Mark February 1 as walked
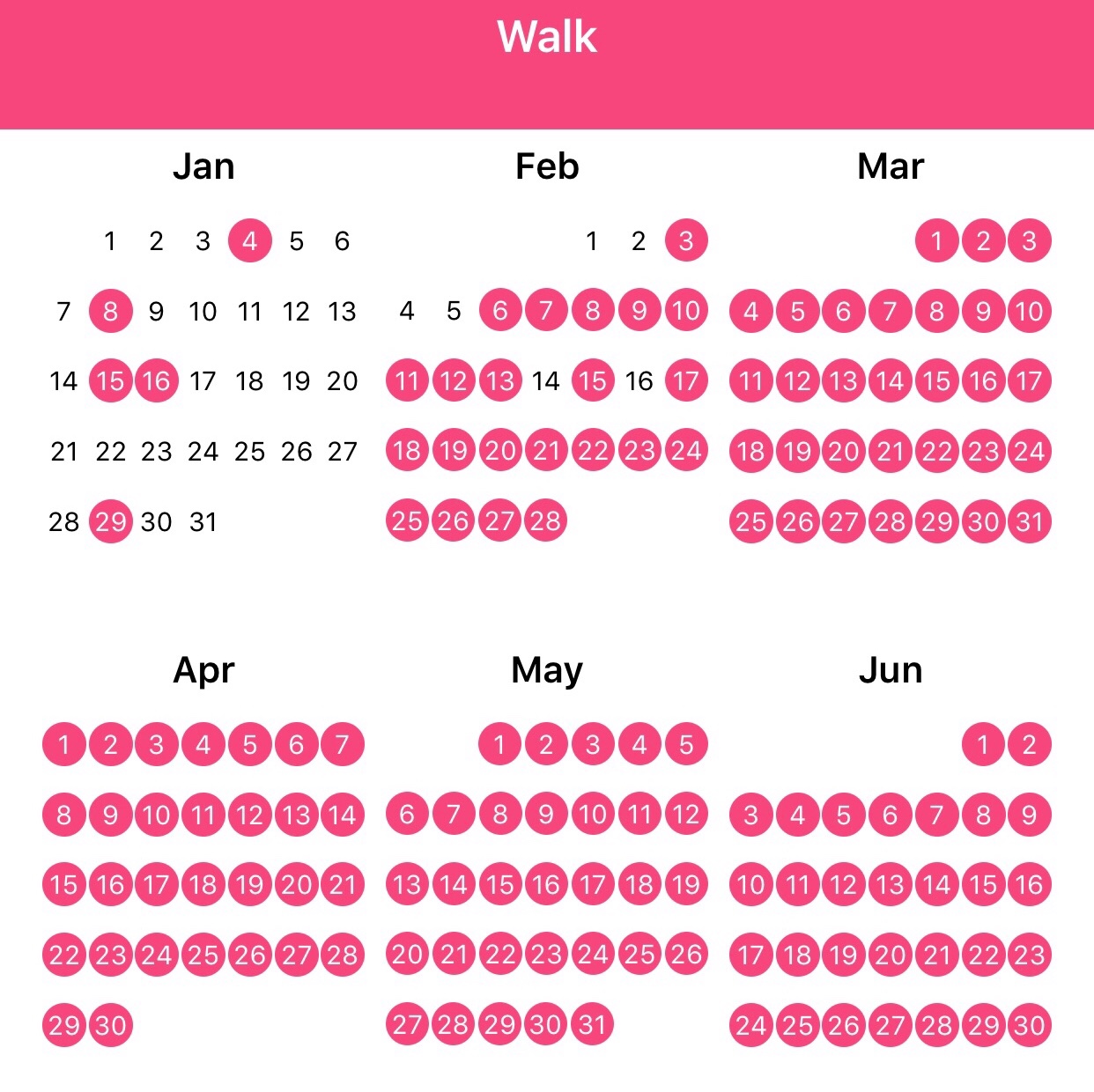 tap(593, 240)
